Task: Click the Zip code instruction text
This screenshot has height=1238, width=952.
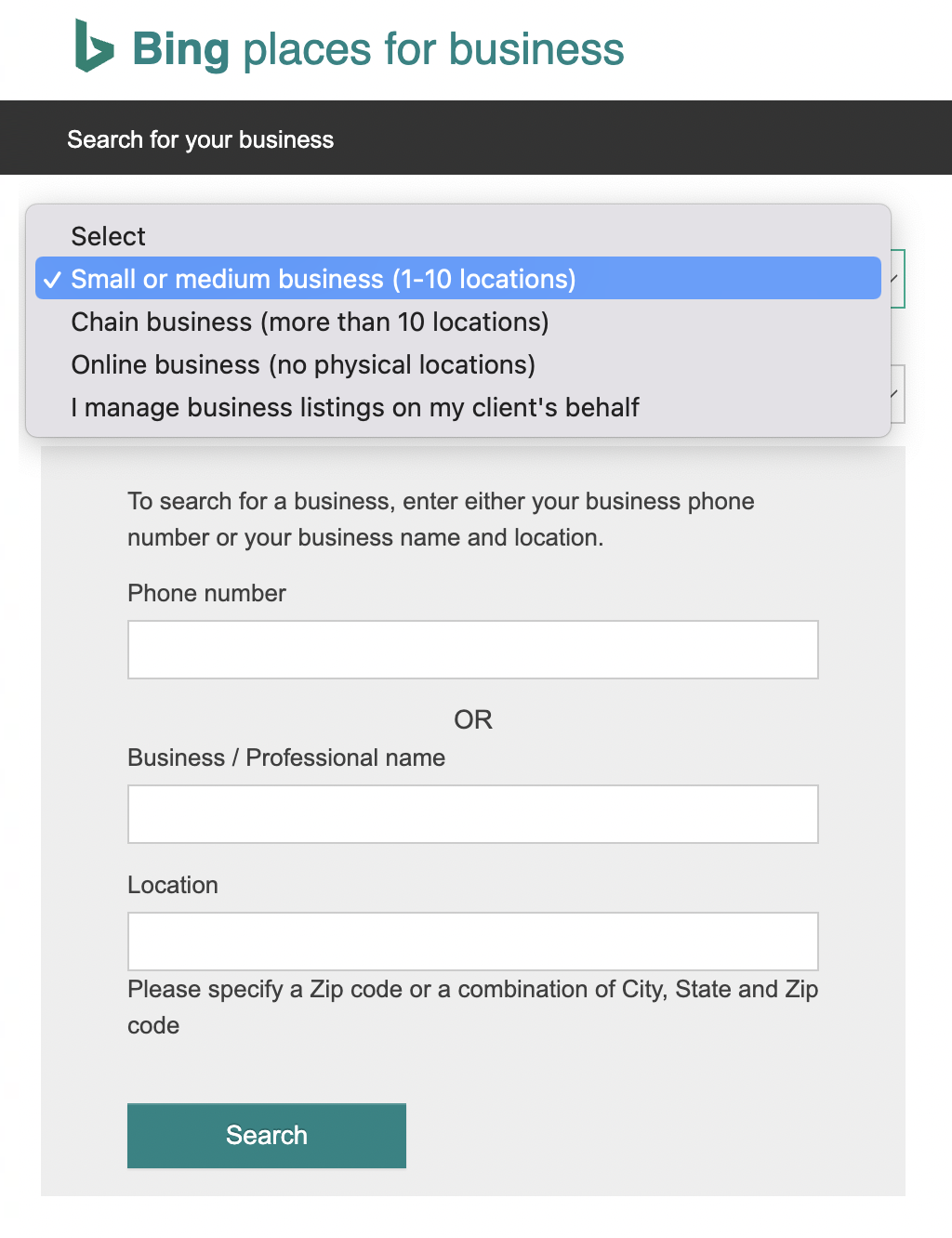Action: [x=472, y=1007]
